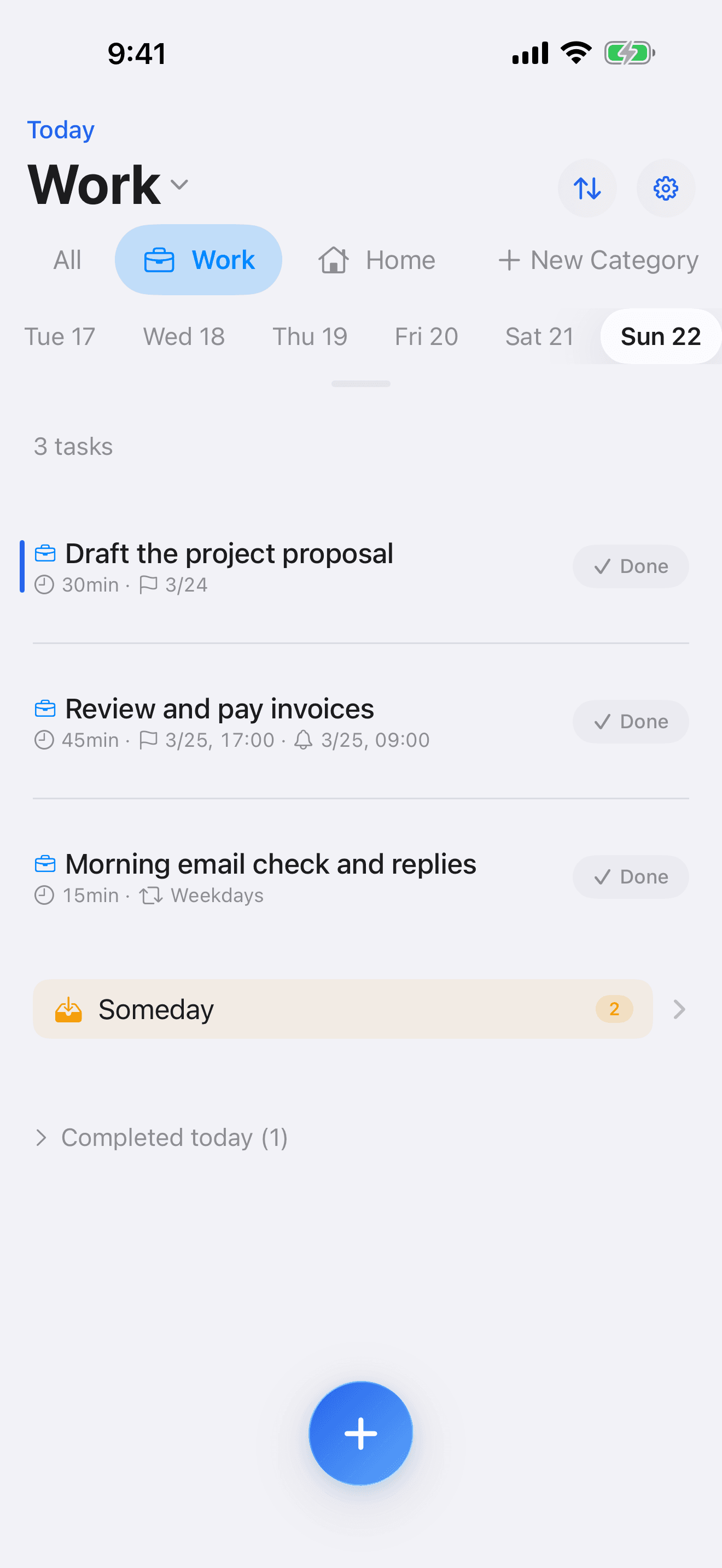Screen dimensions: 722x1568
Task: Mark Morning email check and replies as Done
Action: 630,876
